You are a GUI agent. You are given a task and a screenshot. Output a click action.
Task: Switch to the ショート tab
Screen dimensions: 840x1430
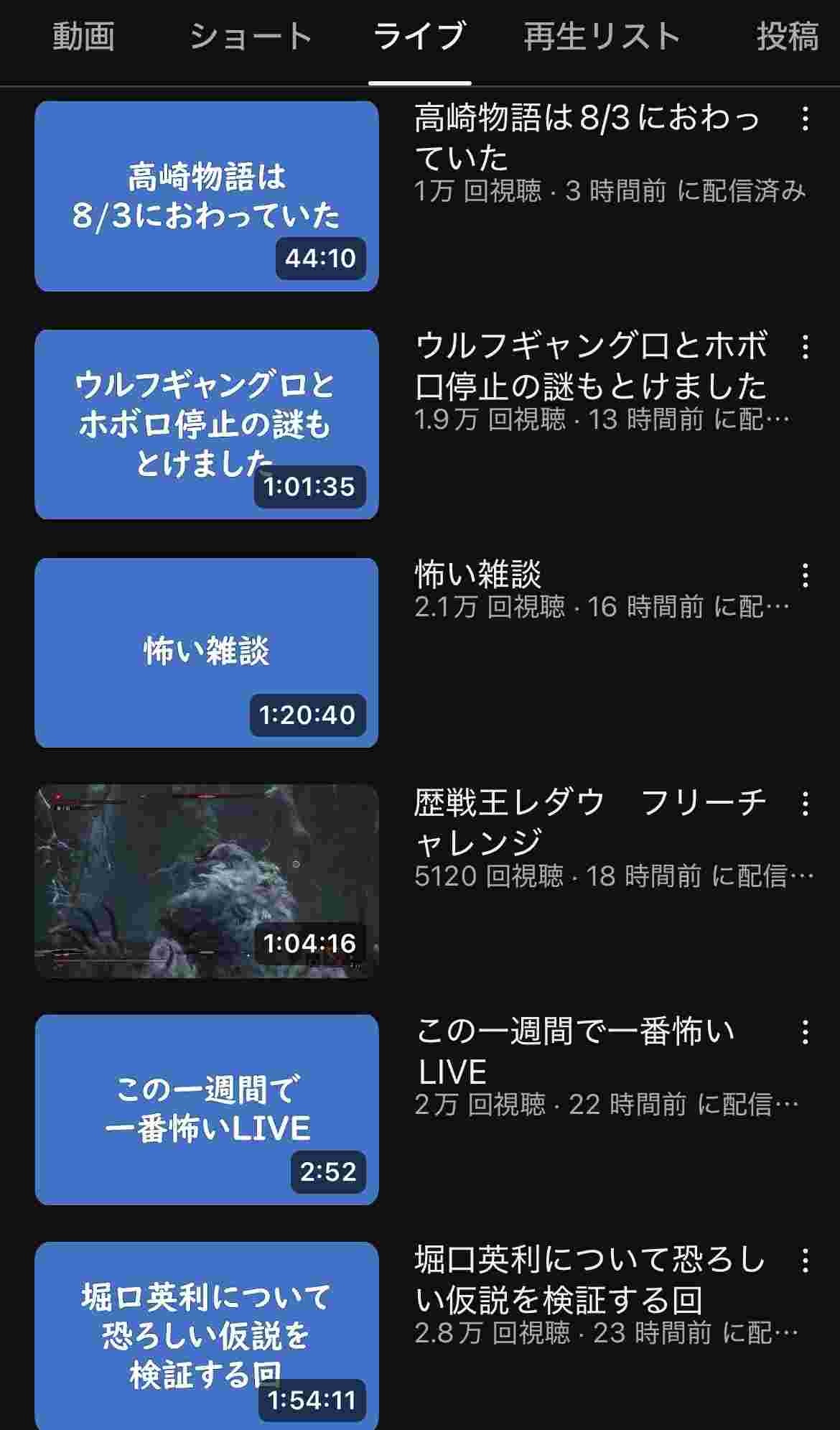click(x=251, y=36)
